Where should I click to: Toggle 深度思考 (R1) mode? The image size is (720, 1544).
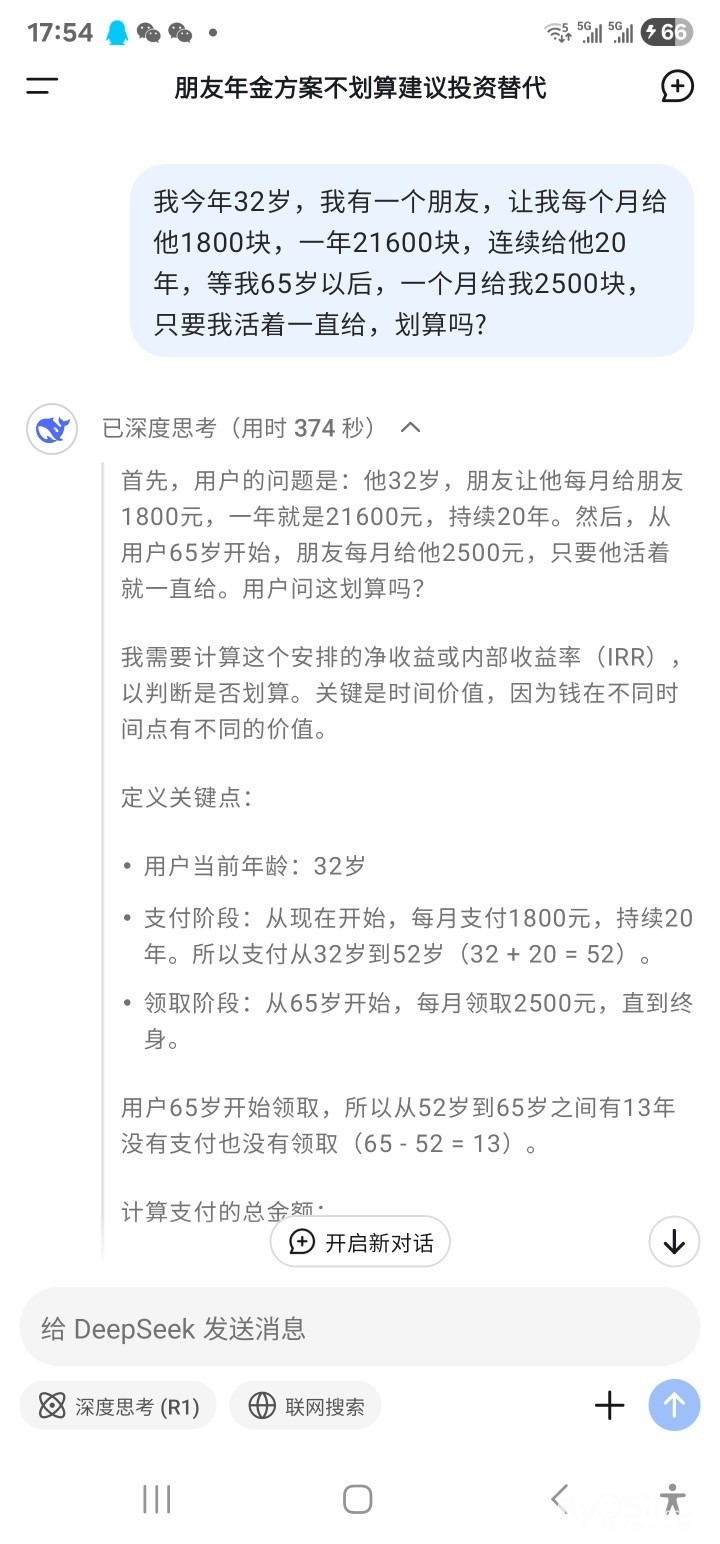coord(118,1406)
